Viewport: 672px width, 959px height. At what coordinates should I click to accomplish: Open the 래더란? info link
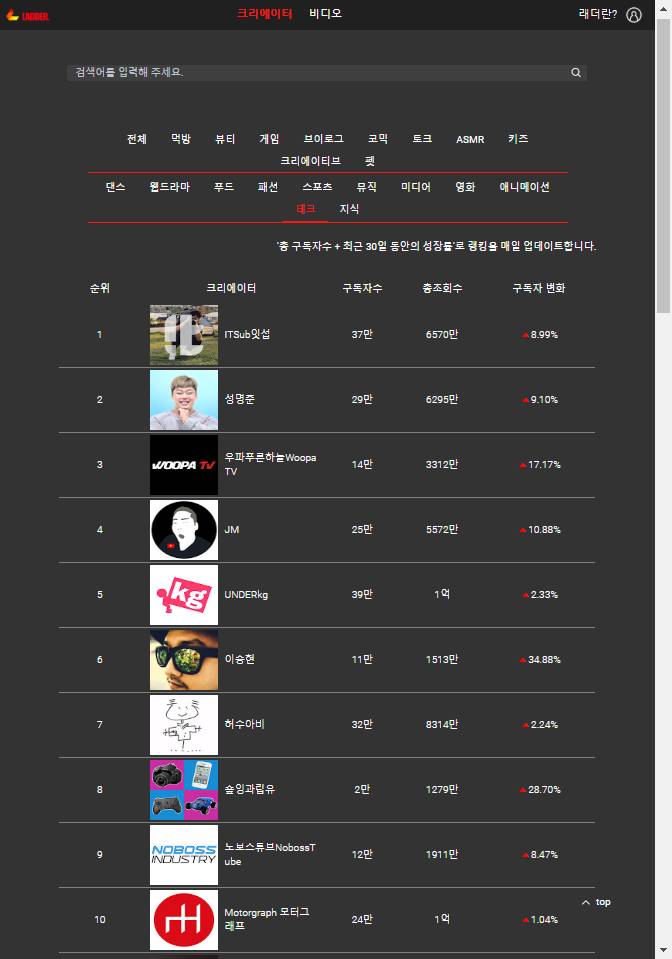coord(598,15)
